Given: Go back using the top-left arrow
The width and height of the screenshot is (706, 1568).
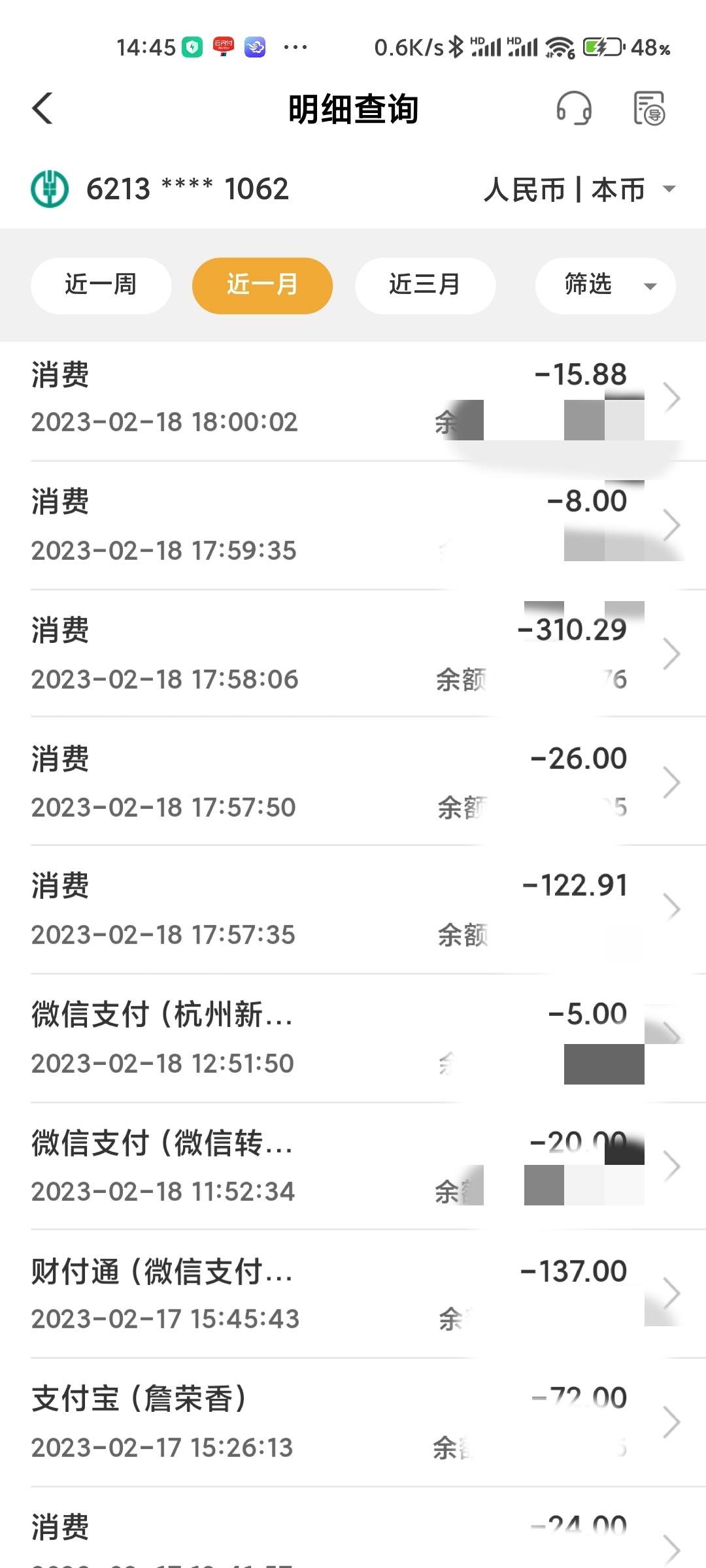Looking at the screenshot, I should click(x=42, y=108).
